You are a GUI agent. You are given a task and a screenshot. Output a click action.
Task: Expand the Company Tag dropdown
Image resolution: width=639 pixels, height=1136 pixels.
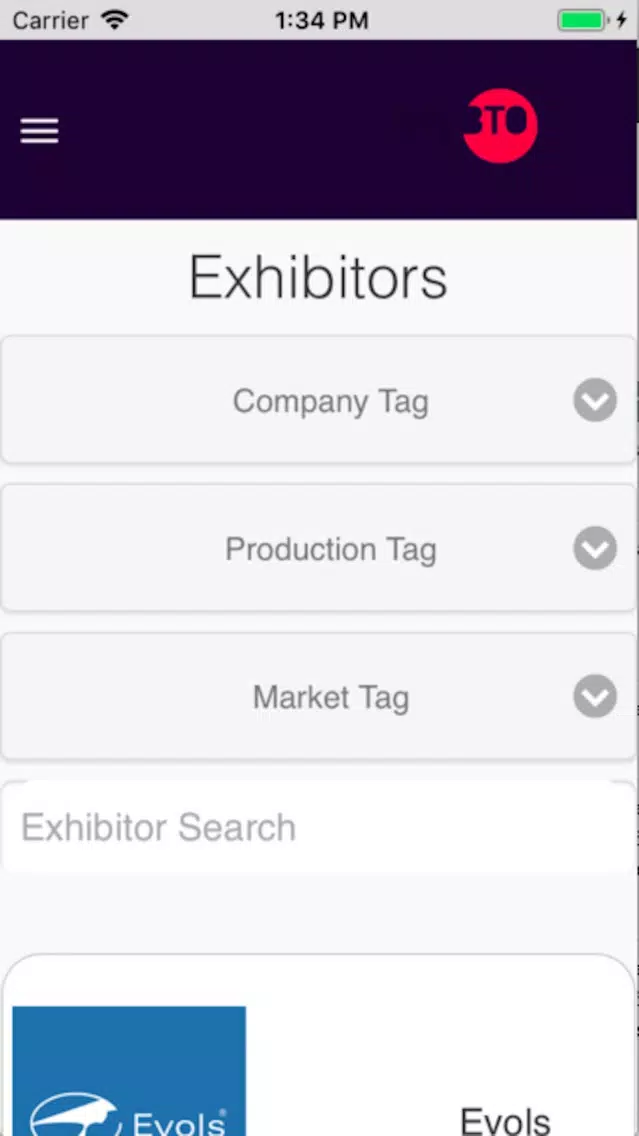click(x=318, y=400)
